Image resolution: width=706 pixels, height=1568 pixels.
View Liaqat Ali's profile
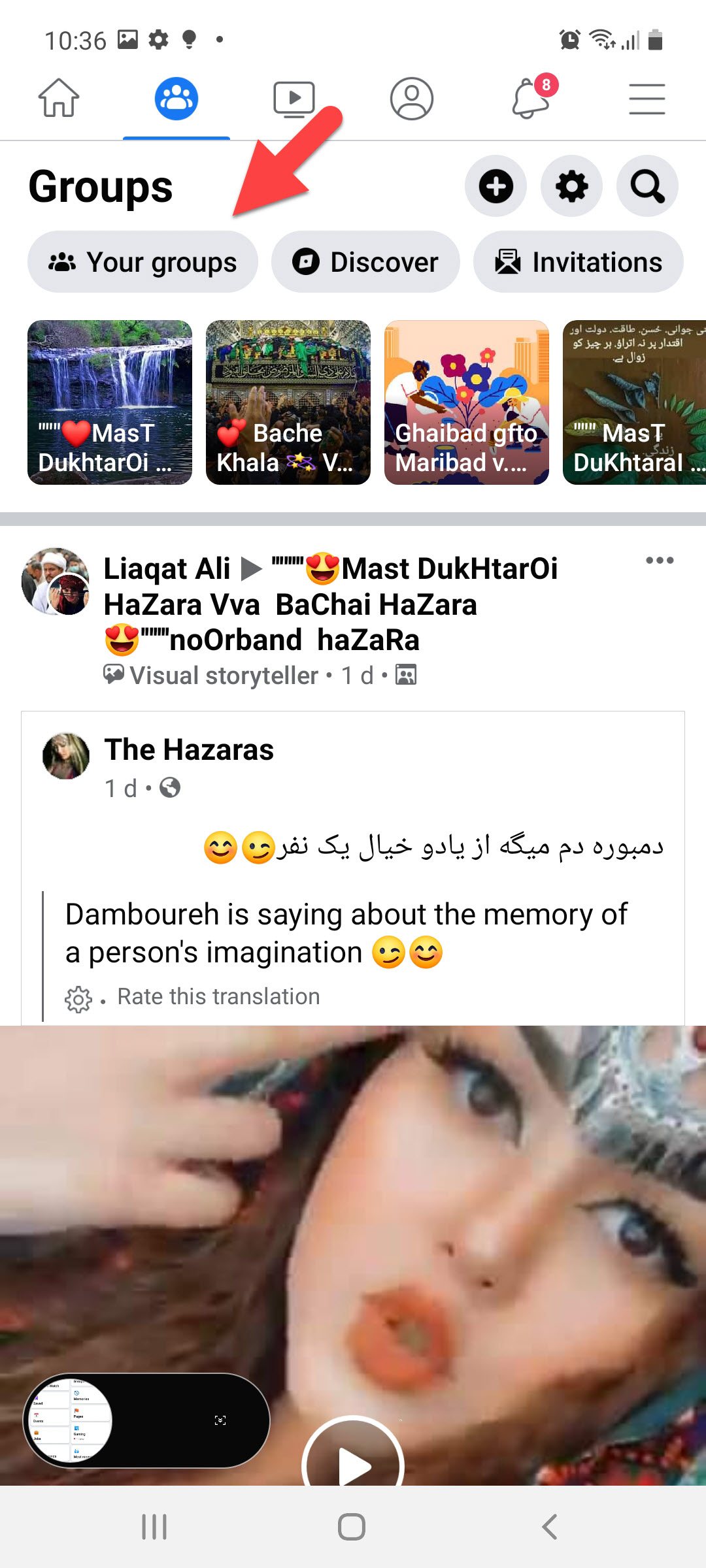pos(167,568)
